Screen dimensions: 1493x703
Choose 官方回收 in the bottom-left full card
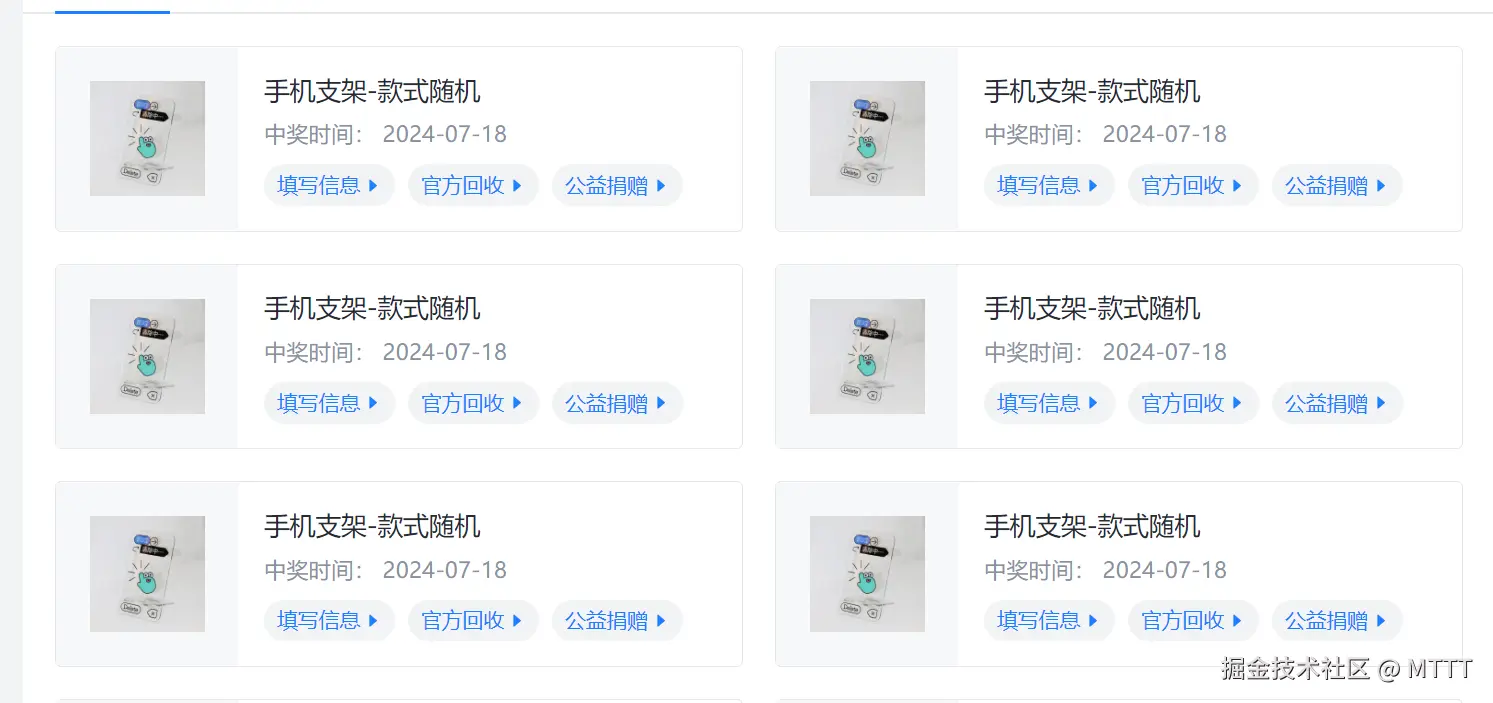[x=473, y=621]
